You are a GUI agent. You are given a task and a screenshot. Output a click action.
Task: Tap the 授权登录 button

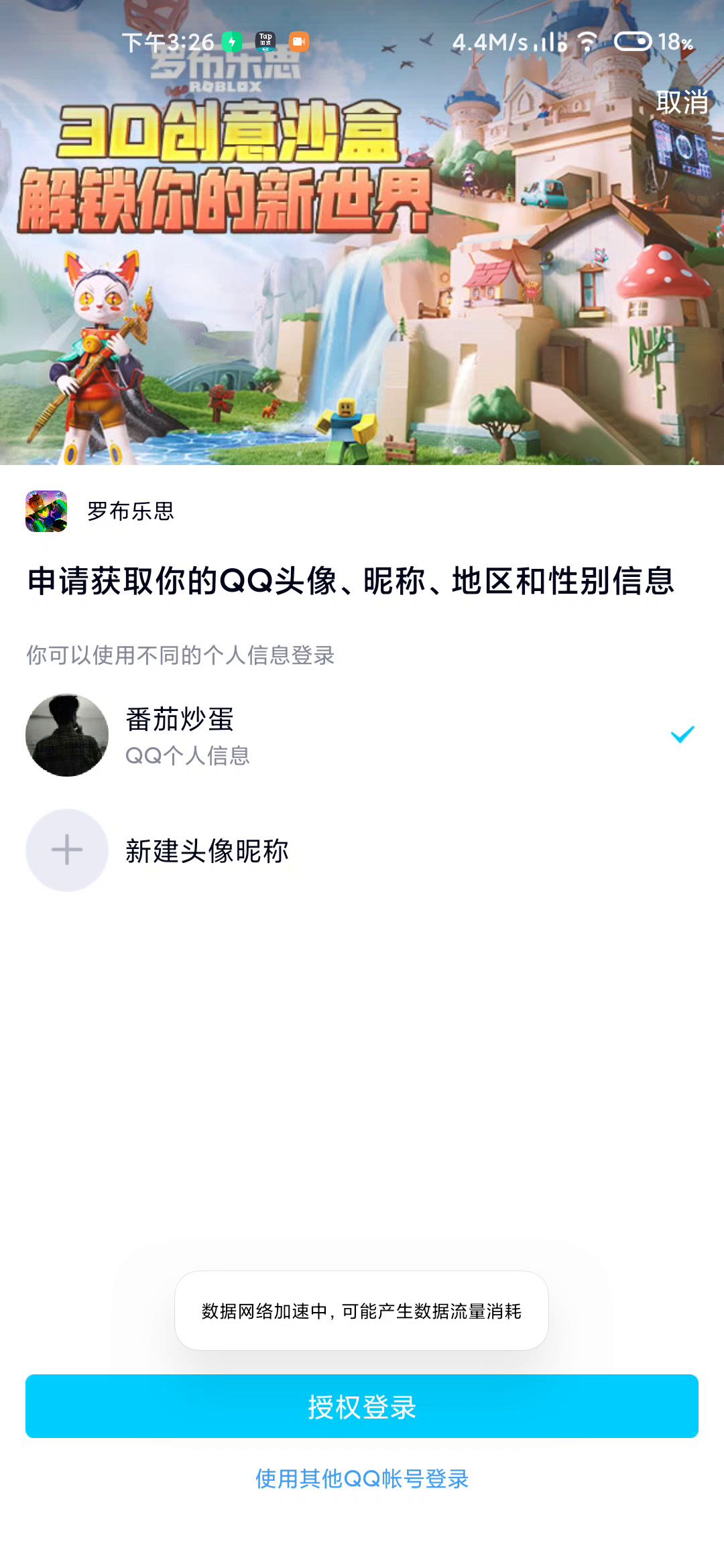362,1407
